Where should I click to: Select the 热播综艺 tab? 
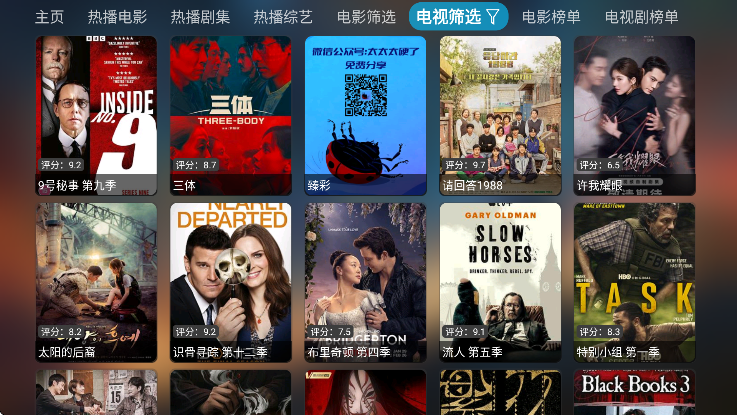(283, 17)
